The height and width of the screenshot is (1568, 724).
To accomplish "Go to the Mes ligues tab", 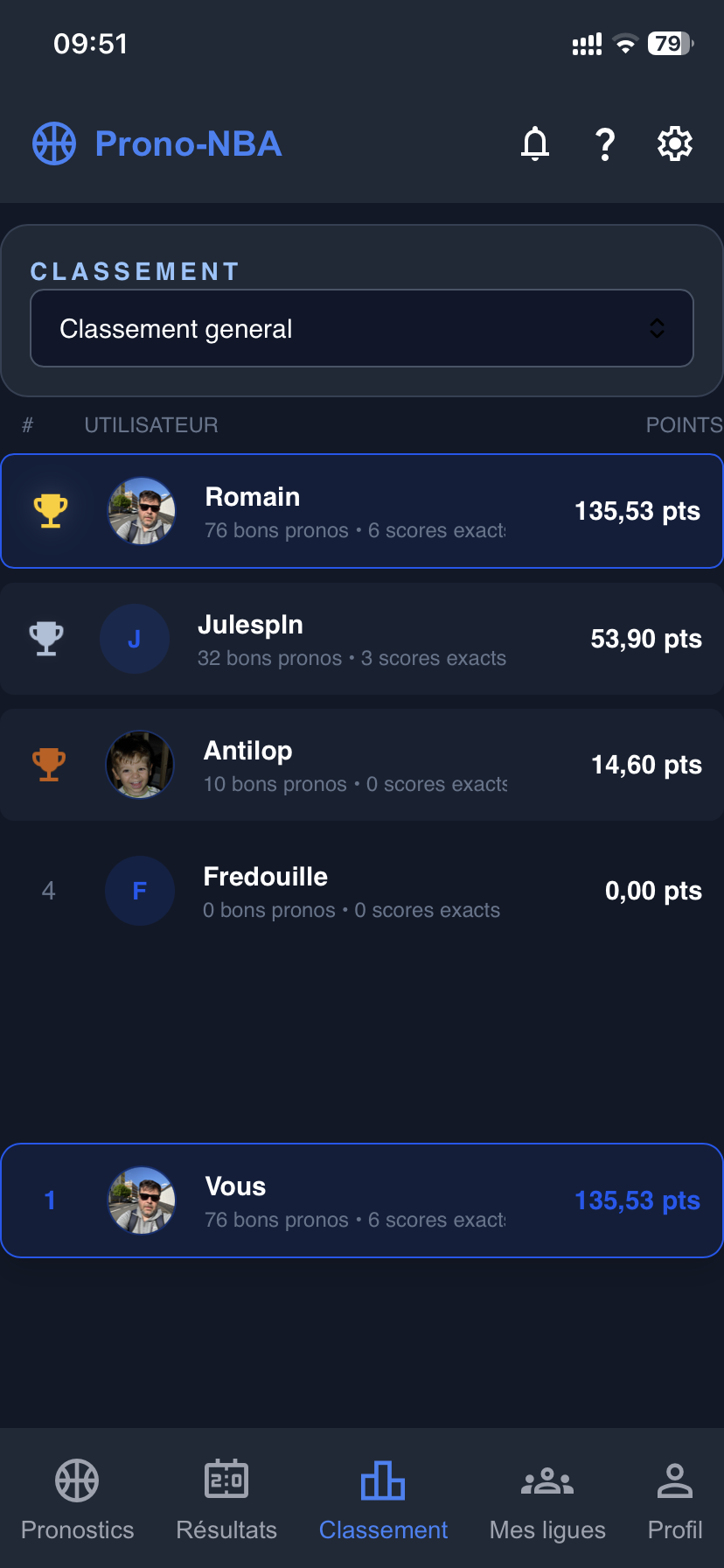I will point(547,1500).
